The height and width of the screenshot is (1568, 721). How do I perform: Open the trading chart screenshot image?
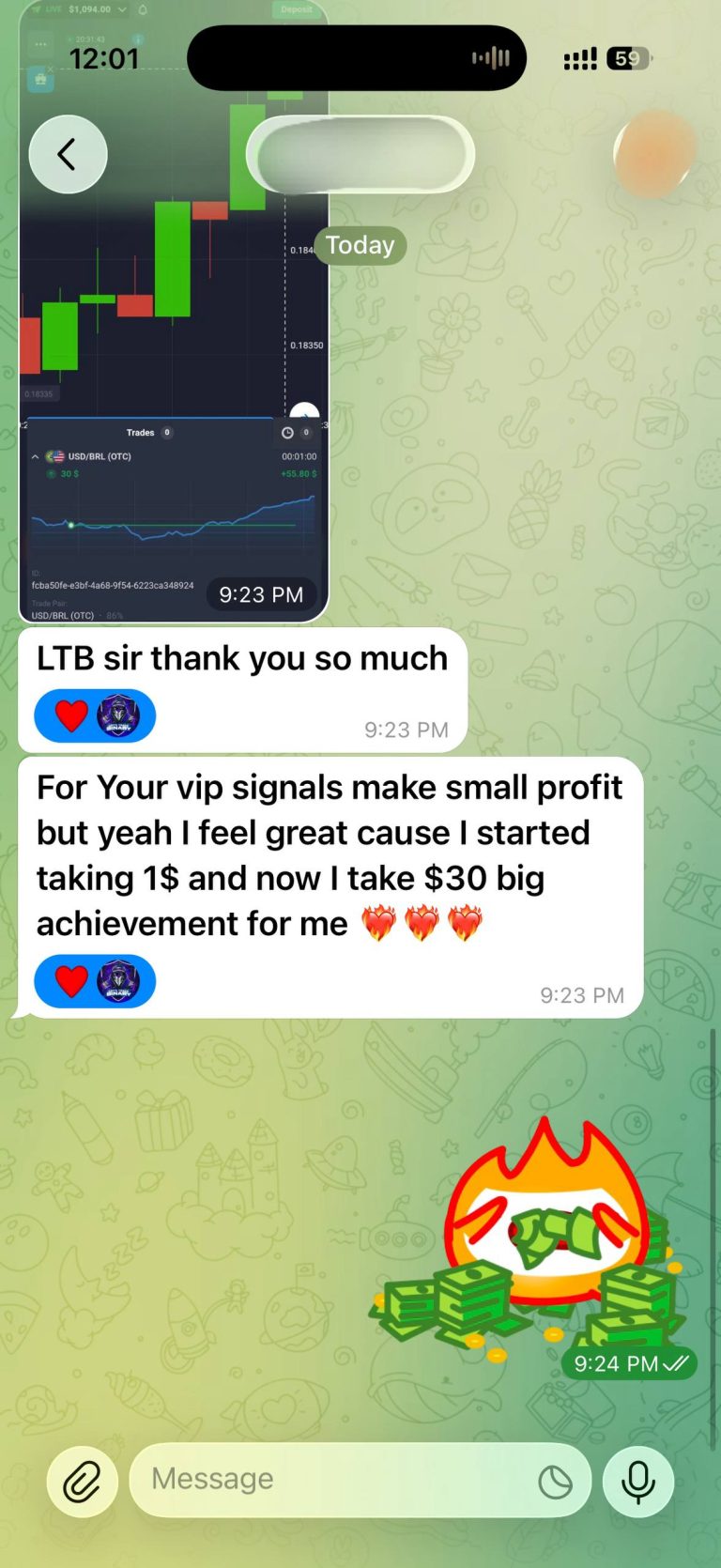pyautogui.click(x=174, y=376)
